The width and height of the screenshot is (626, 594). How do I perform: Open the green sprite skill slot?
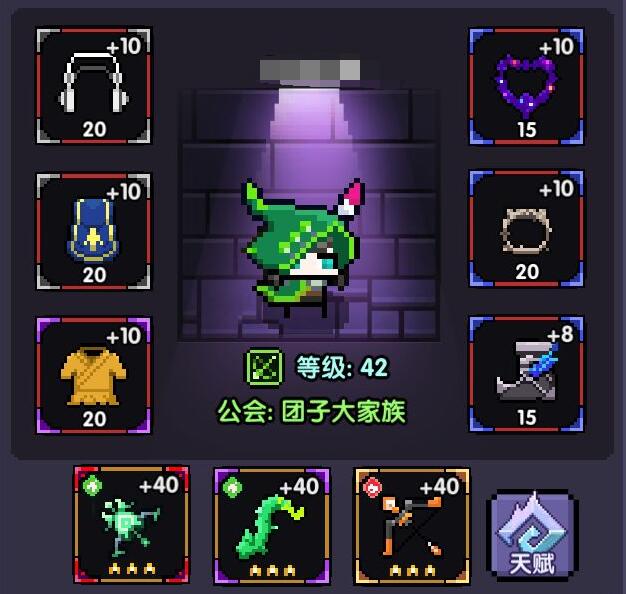click(132, 525)
